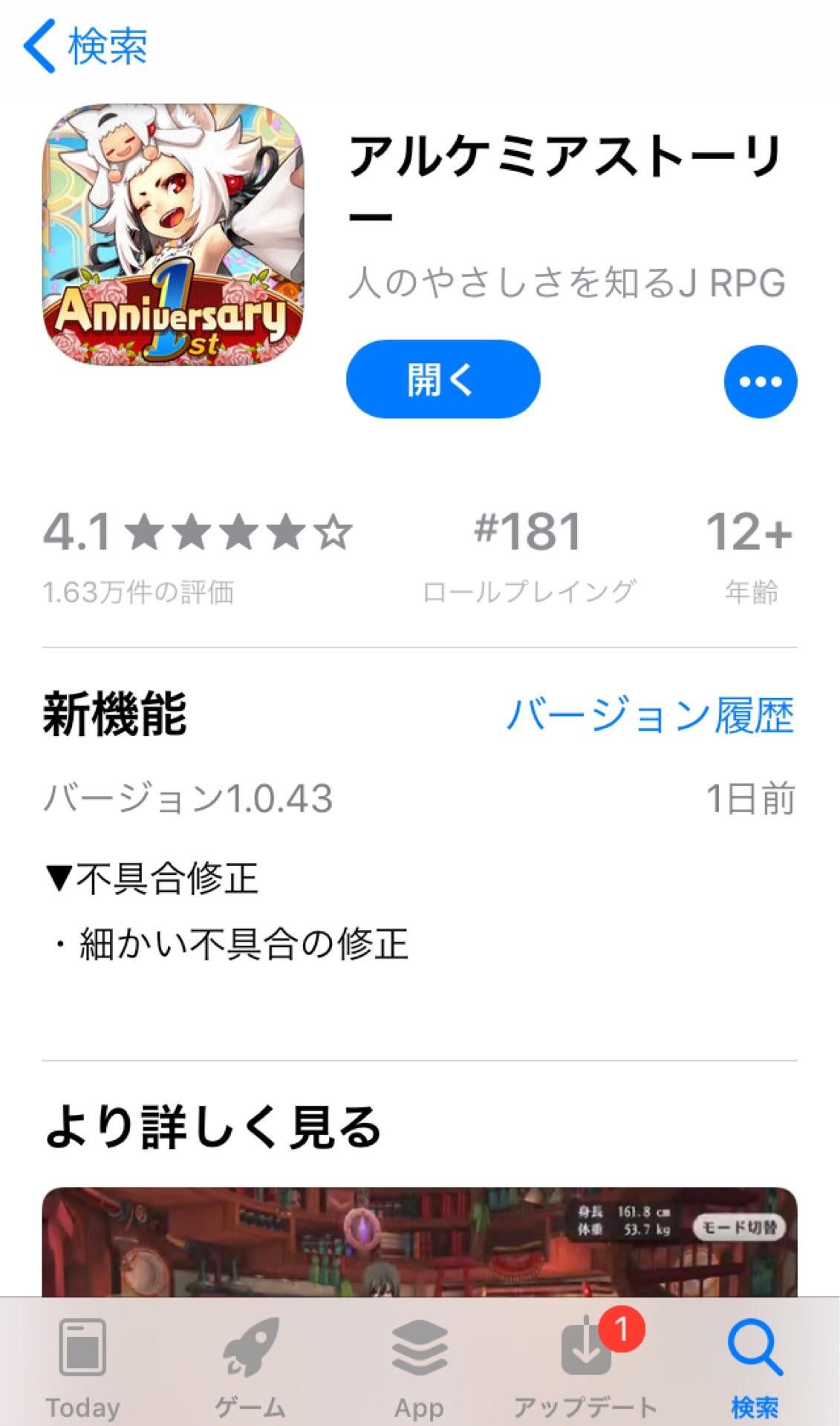Image resolution: width=840 pixels, height=1426 pixels.
Task: Tap the アルケミアストーリー app icon
Action: 175,232
